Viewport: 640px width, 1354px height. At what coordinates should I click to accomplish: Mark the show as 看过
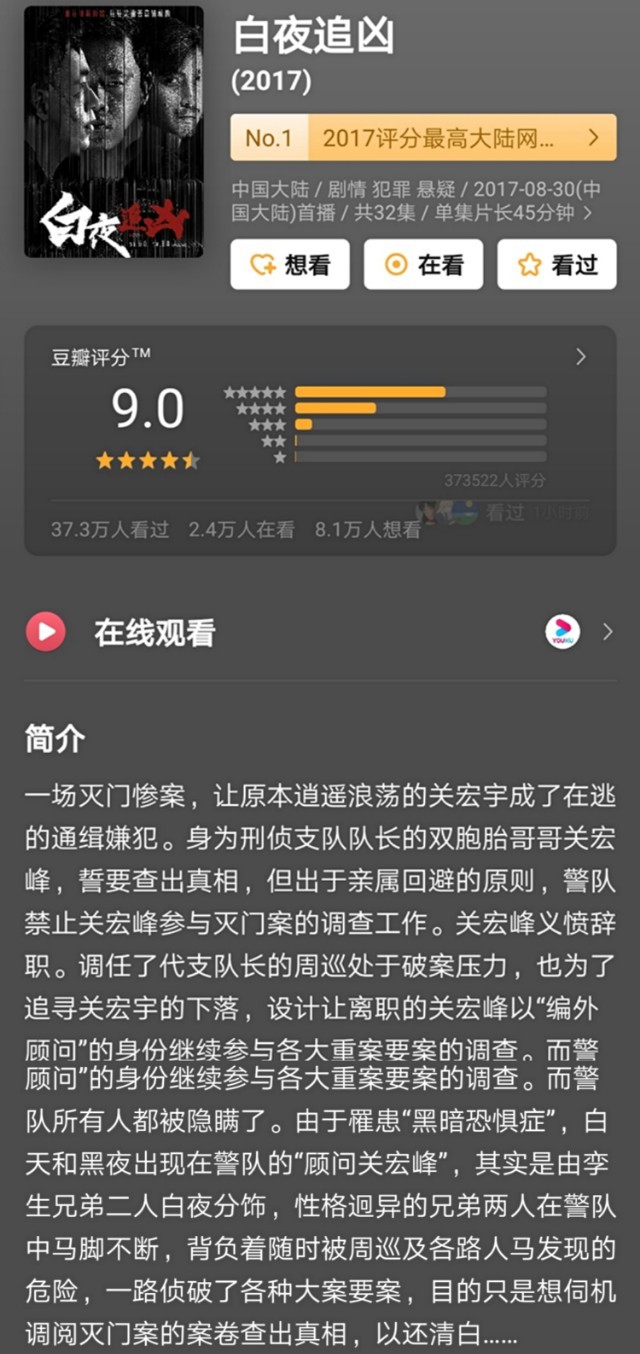557,264
